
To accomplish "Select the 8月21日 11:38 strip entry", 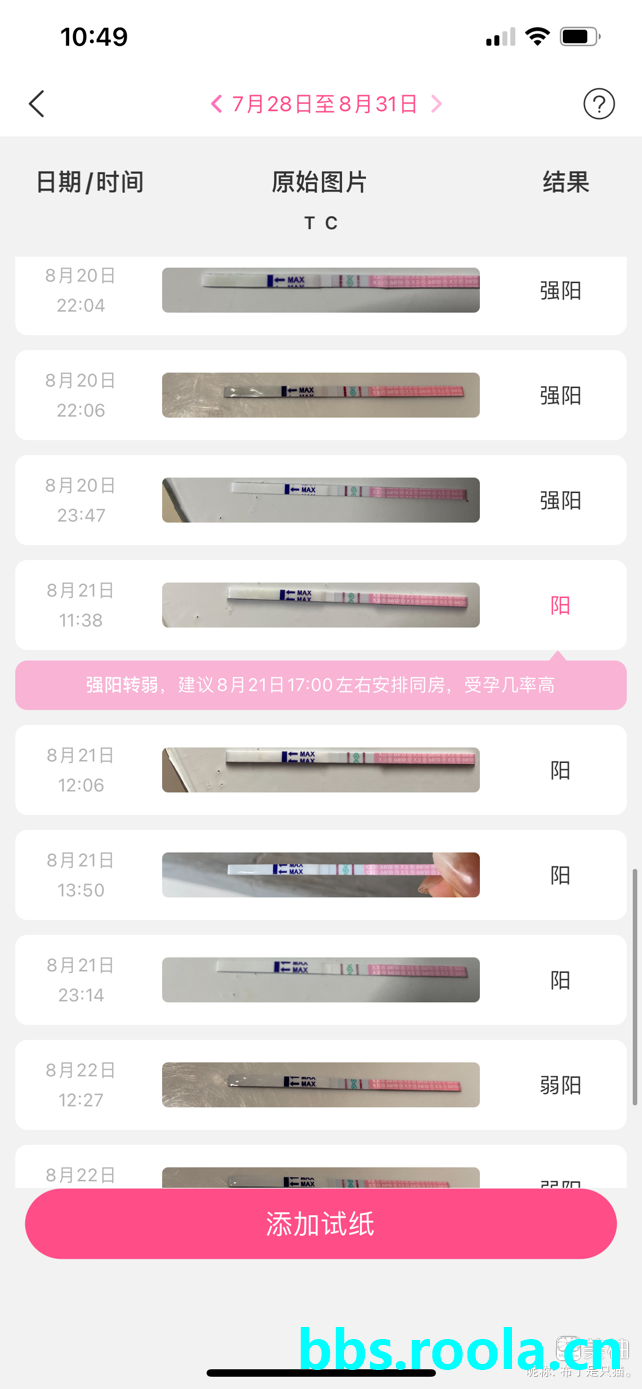I will point(320,605).
